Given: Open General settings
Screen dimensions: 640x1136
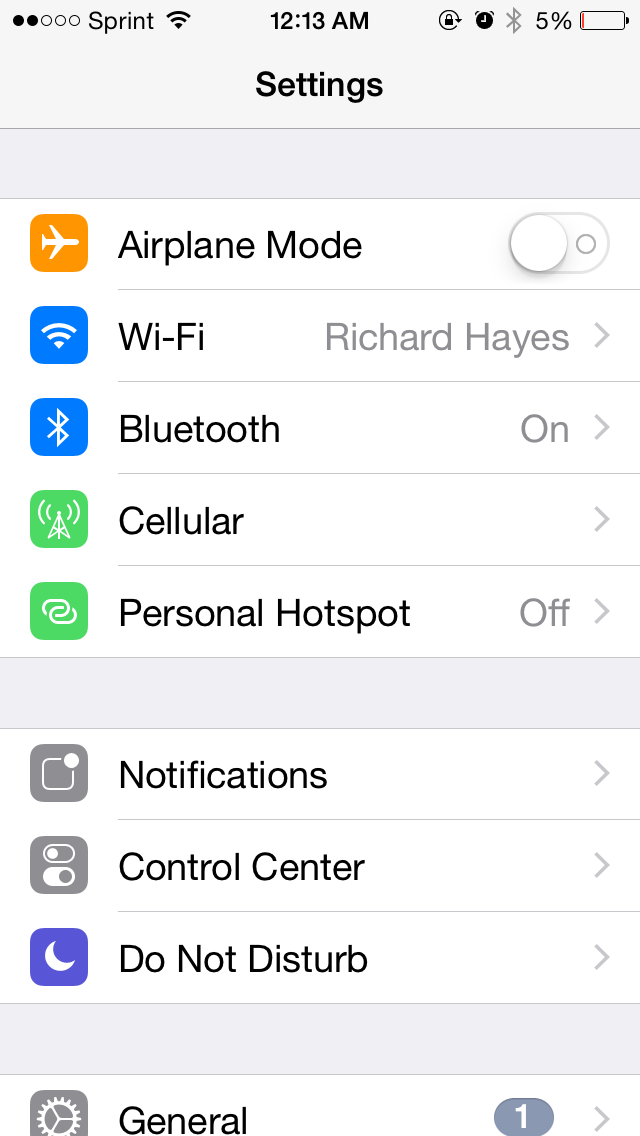Looking at the screenshot, I should (320, 1106).
